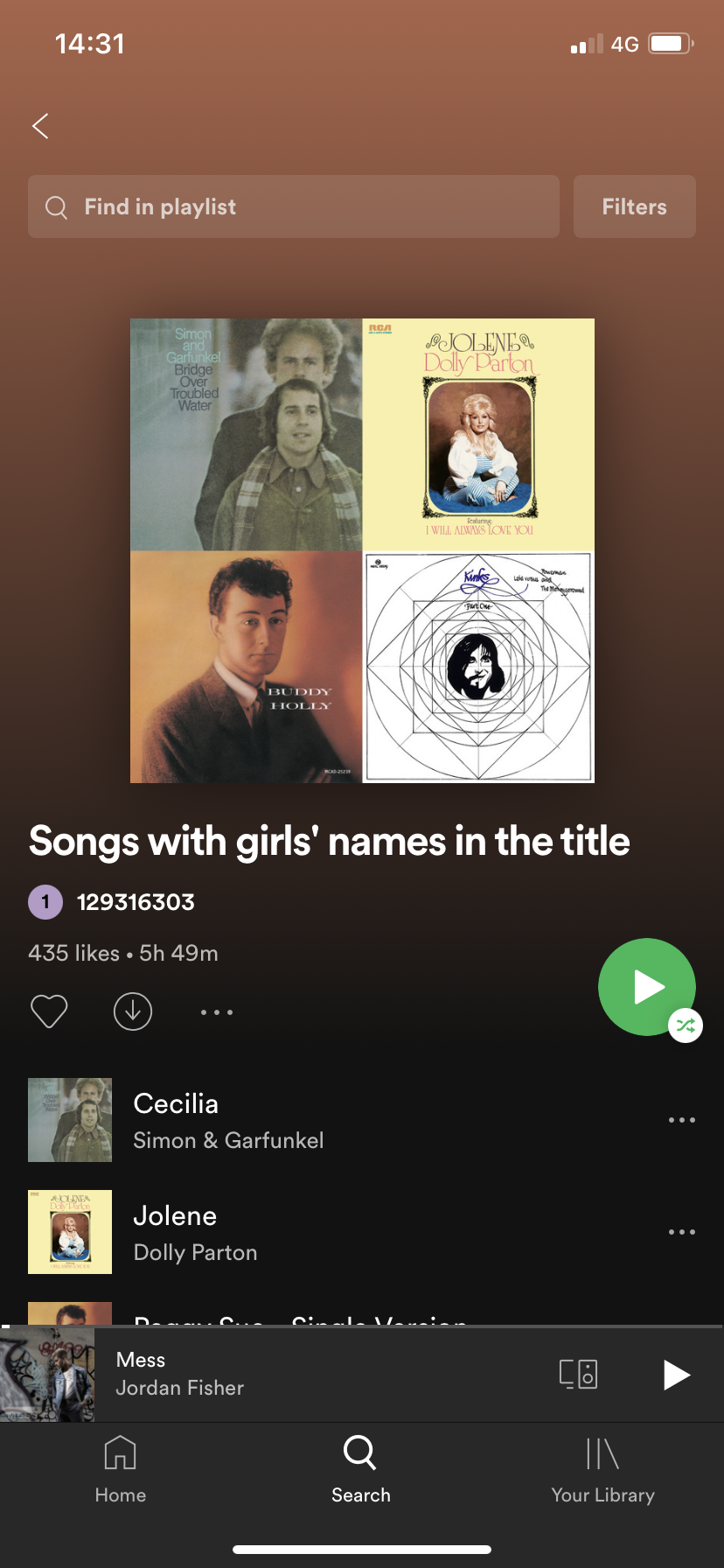Switch to the Home tab
Image resolution: width=724 pixels, height=1568 pixels.
pos(121,1470)
